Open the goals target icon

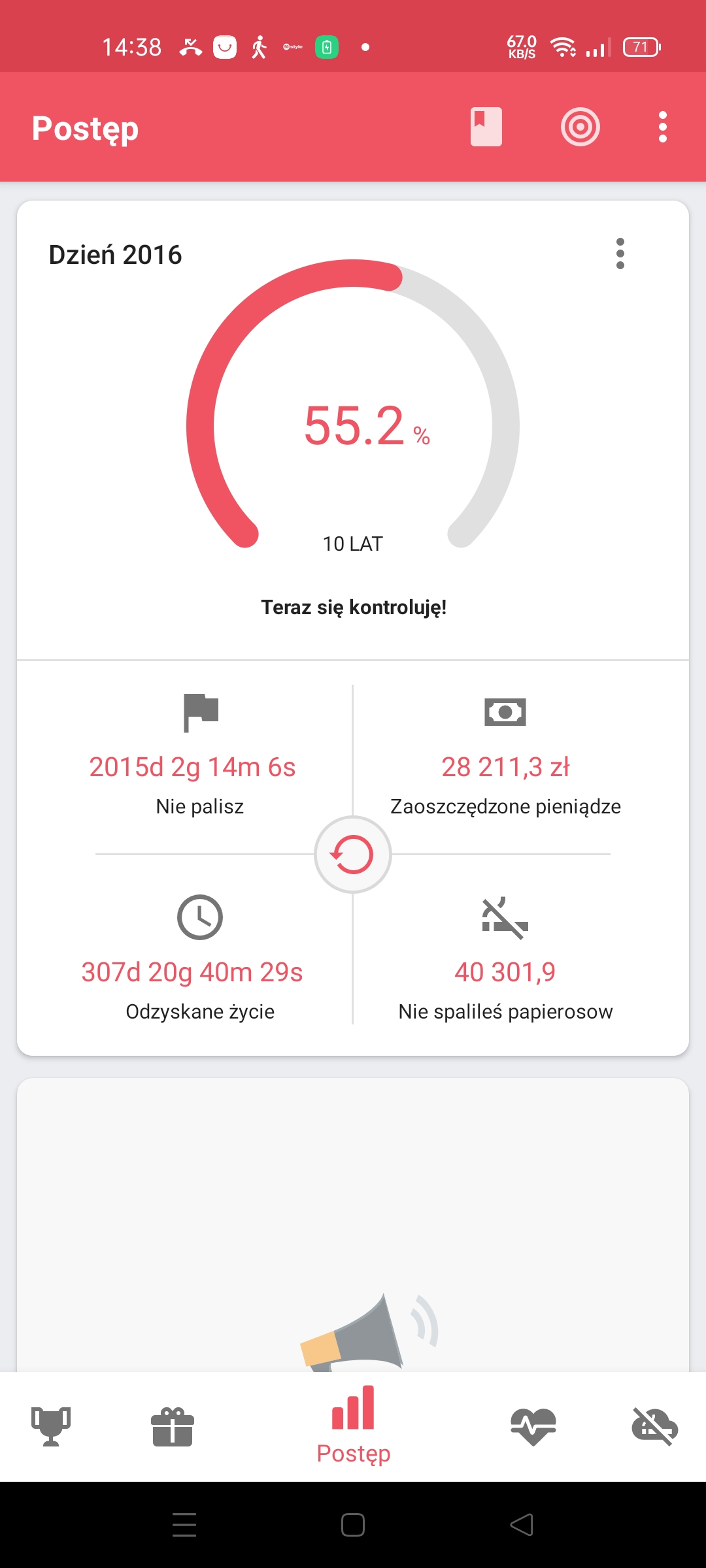click(580, 127)
